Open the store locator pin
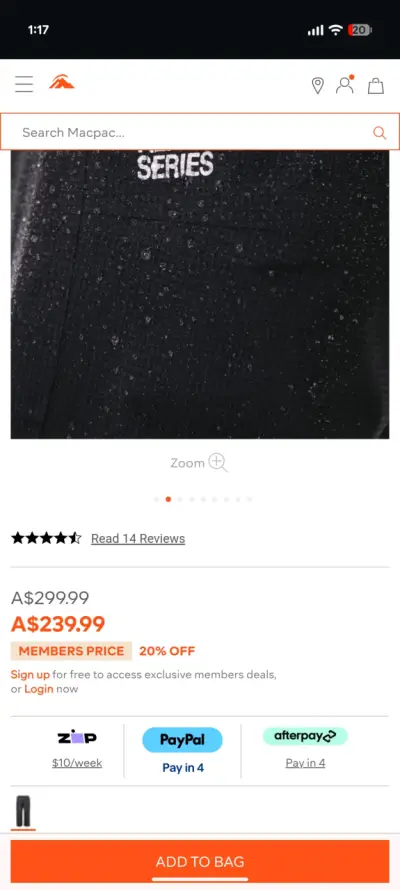Viewport: 400px width, 890px height. (318, 86)
